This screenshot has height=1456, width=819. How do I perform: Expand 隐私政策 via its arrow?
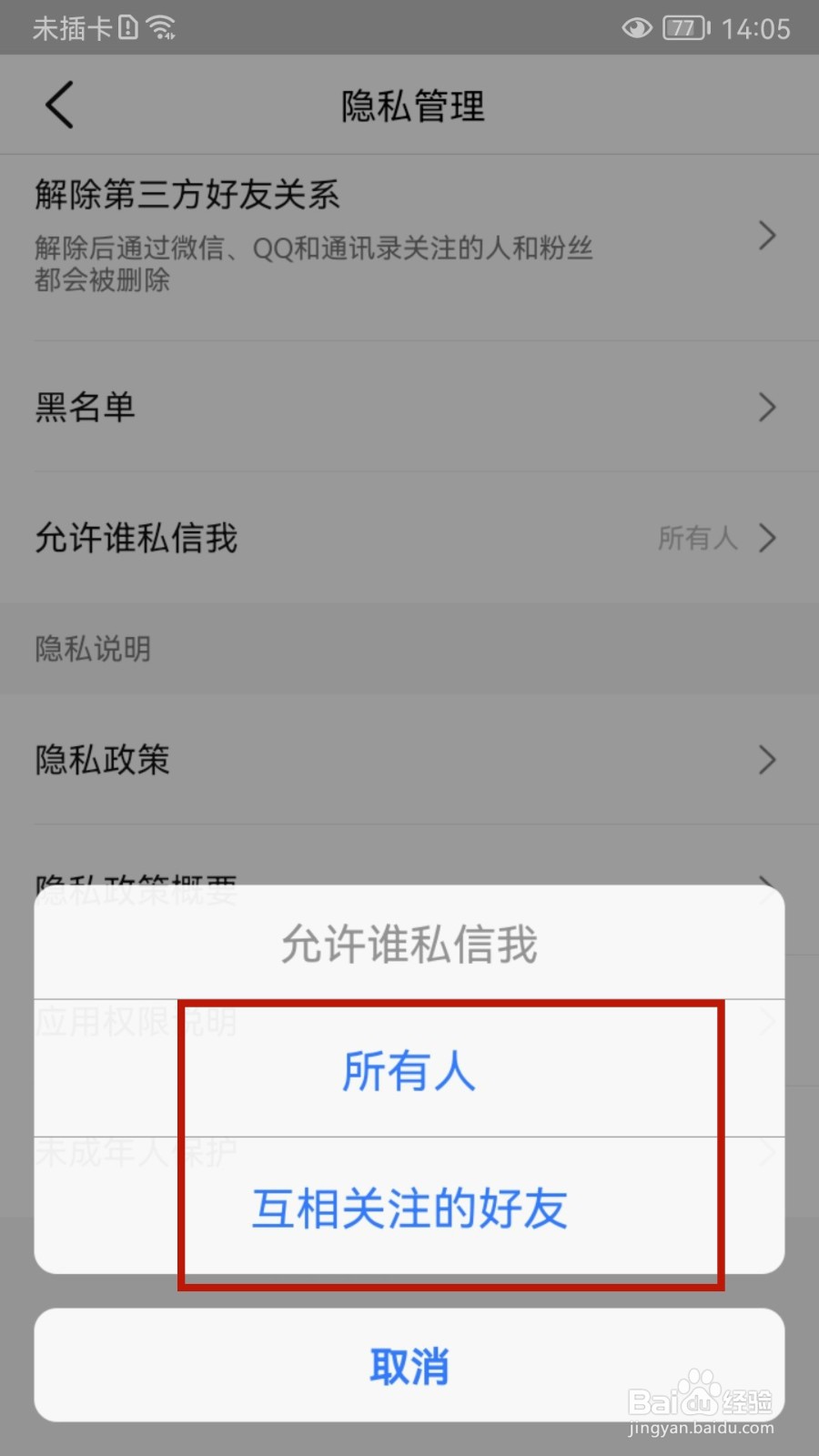click(766, 761)
